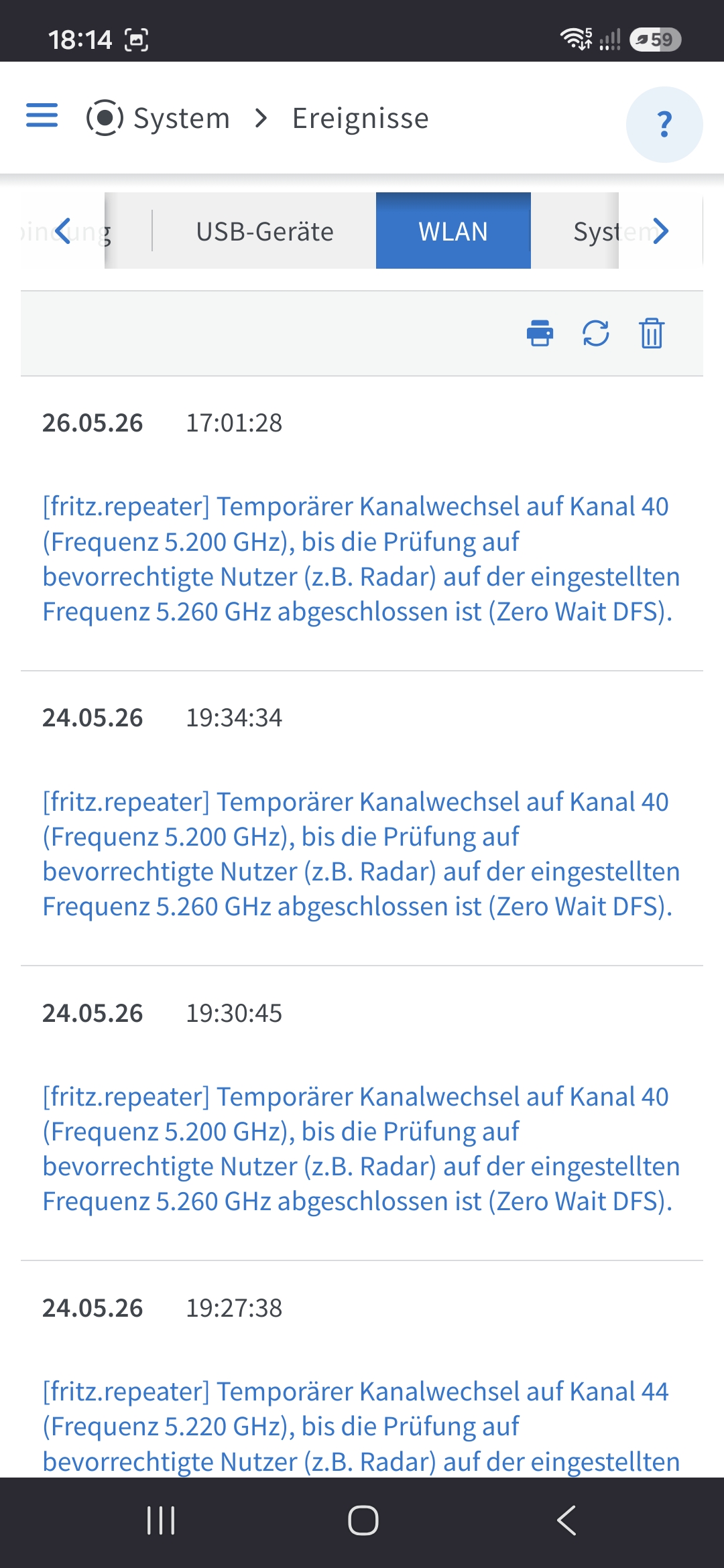Delete events with the trash icon
724x1568 pixels.
pyautogui.click(x=652, y=333)
